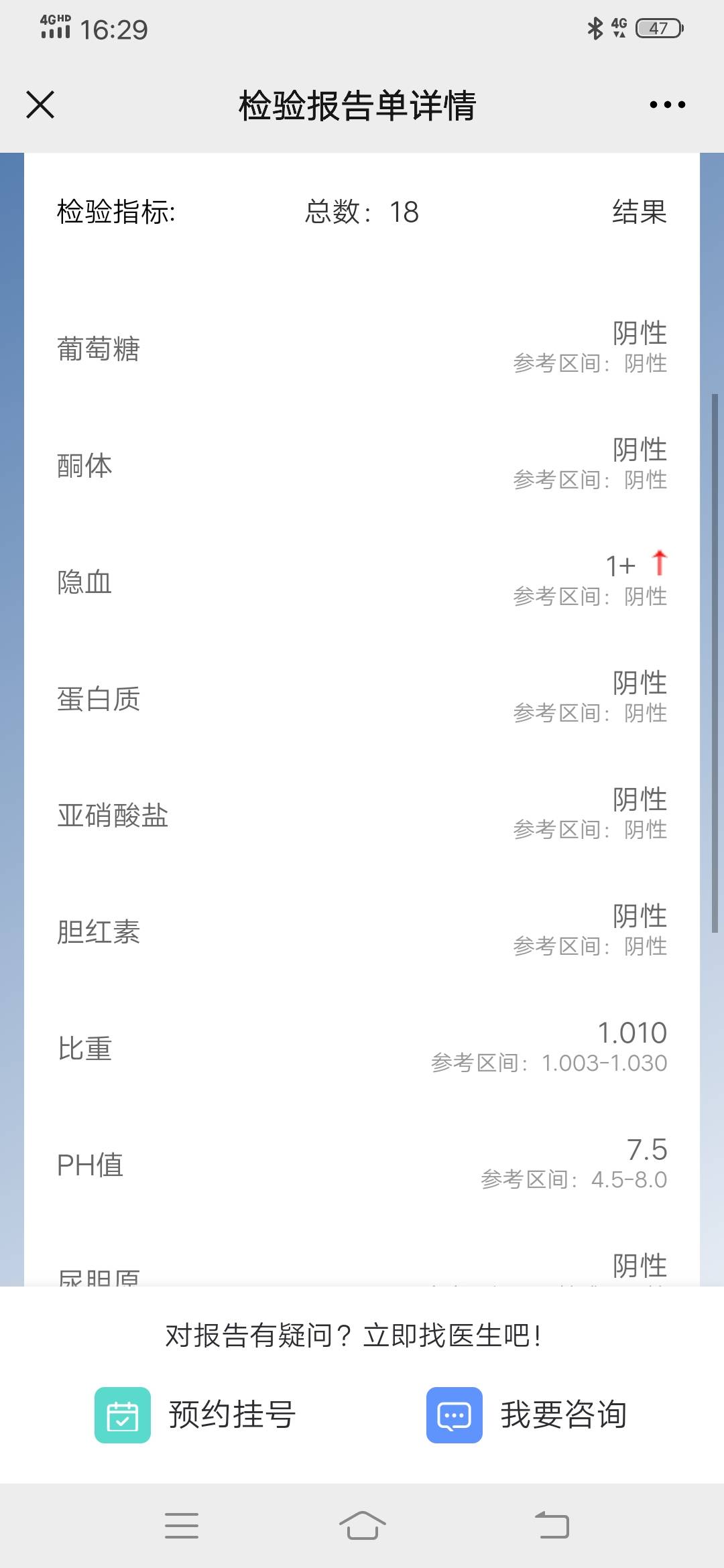This screenshot has width=724, height=1568.
Task: Open the three-dot overflow icon at top right
Action: pos(666,105)
